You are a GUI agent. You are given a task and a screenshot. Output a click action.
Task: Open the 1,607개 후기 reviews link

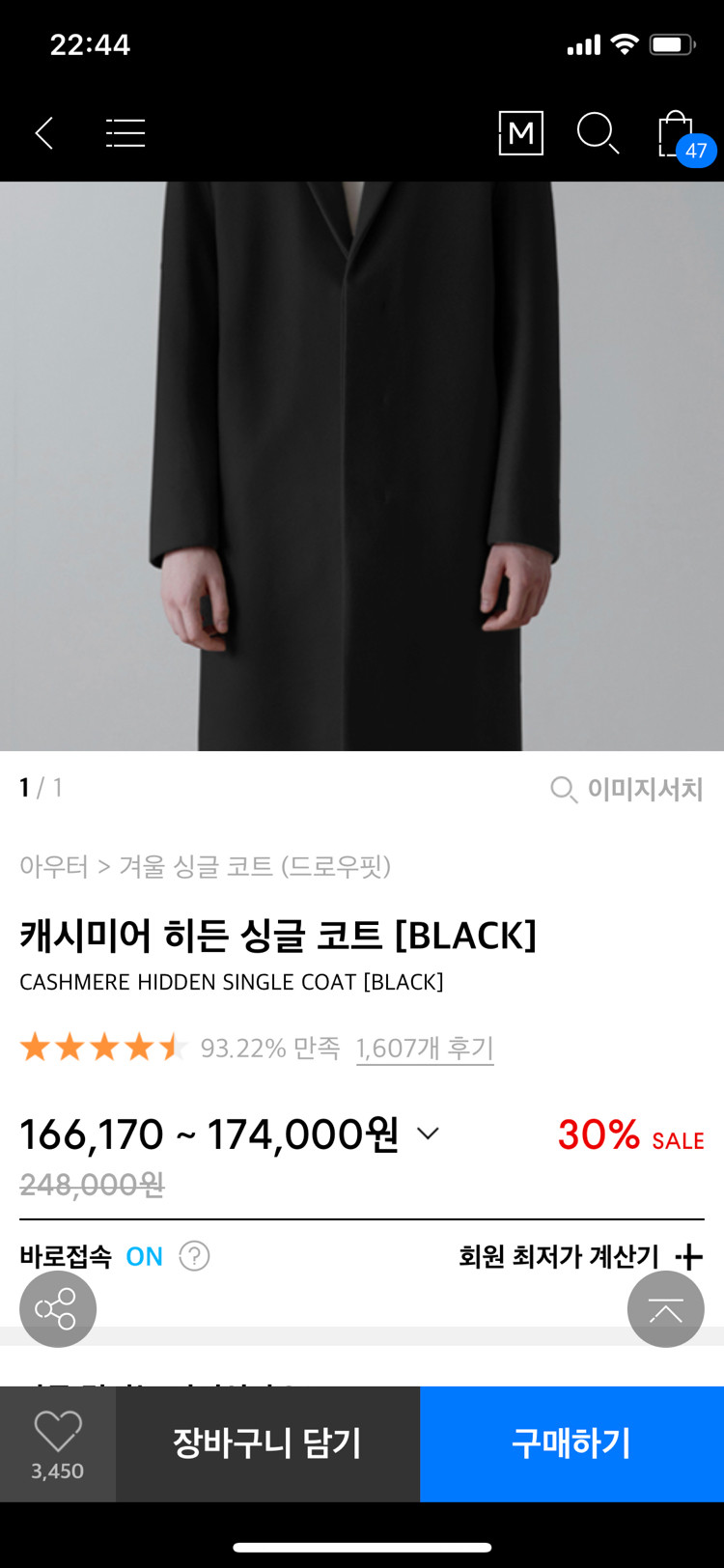pyautogui.click(x=425, y=1047)
